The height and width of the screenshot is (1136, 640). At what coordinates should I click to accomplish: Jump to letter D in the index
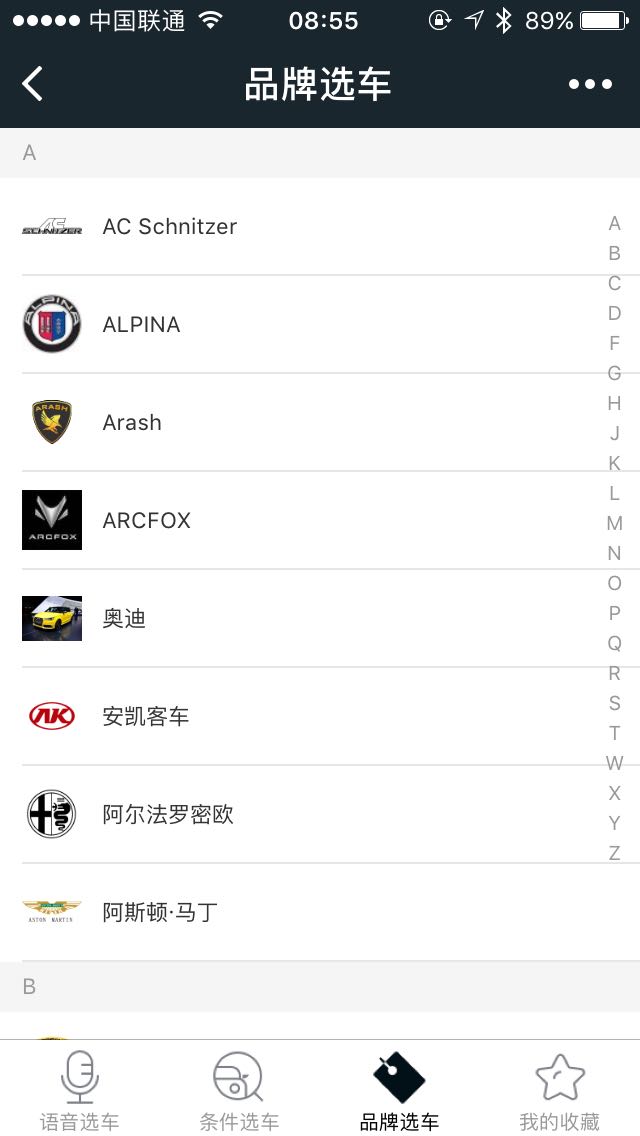coord(614,313)
